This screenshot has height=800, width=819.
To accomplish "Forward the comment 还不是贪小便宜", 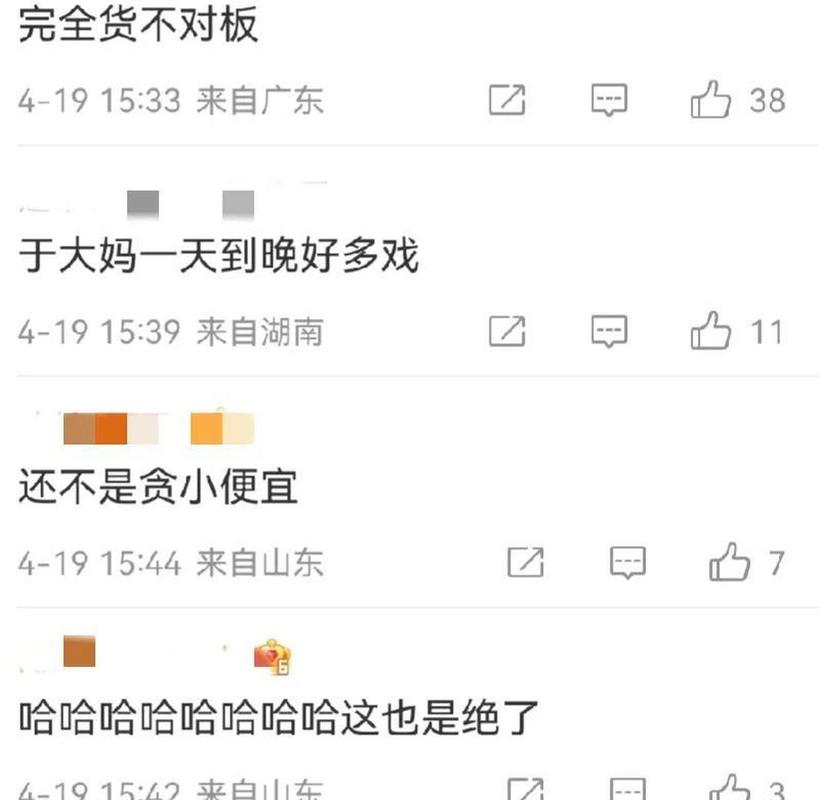I will pyautogui.click(x=526, y=563).
